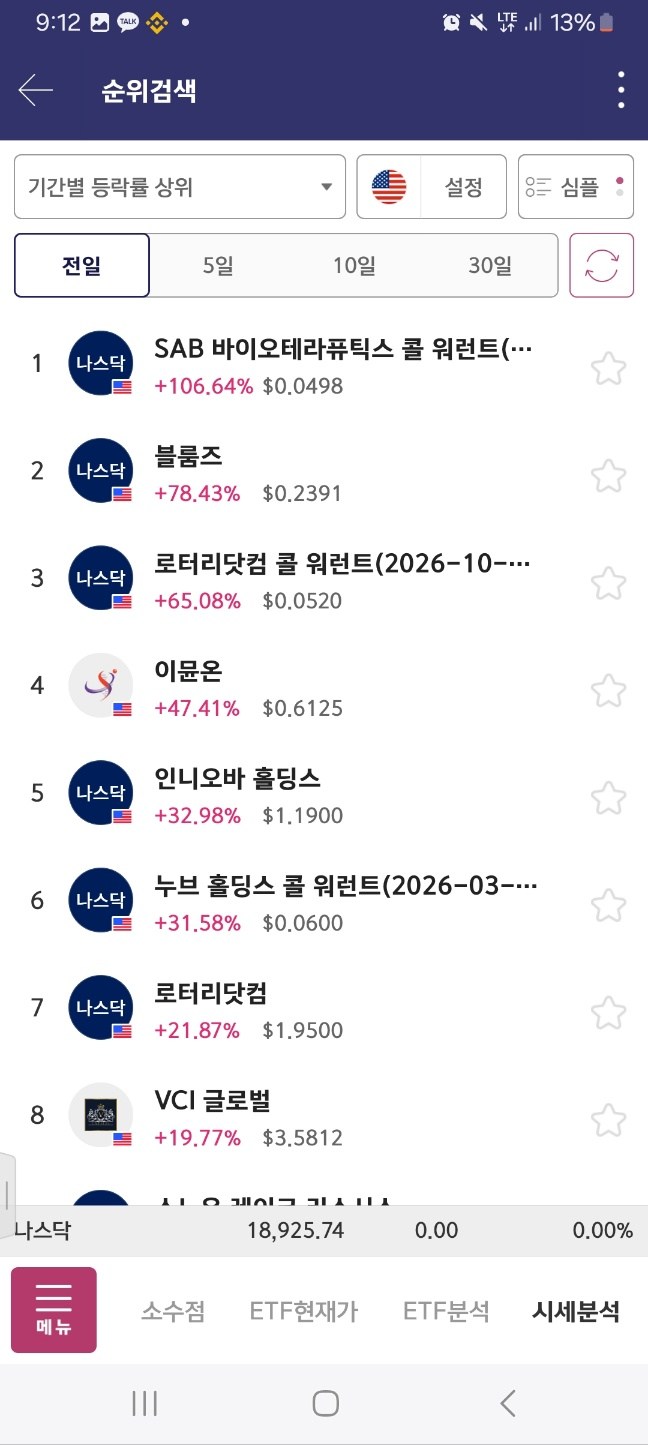Viewport: 648px width, 1445px height.
Task: Select the 10일 period tab
Action: coord(354,266)
